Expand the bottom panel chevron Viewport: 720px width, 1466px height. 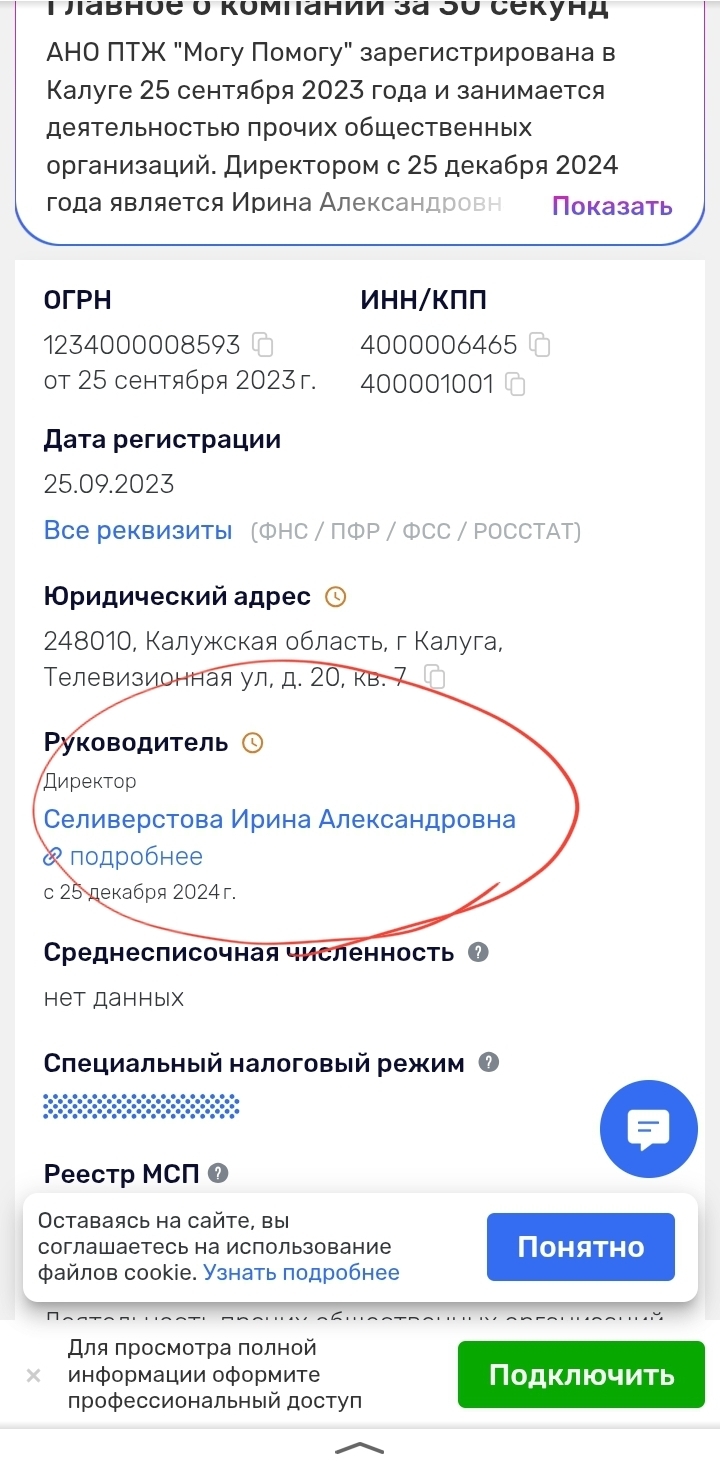(x=359, y=1448)
